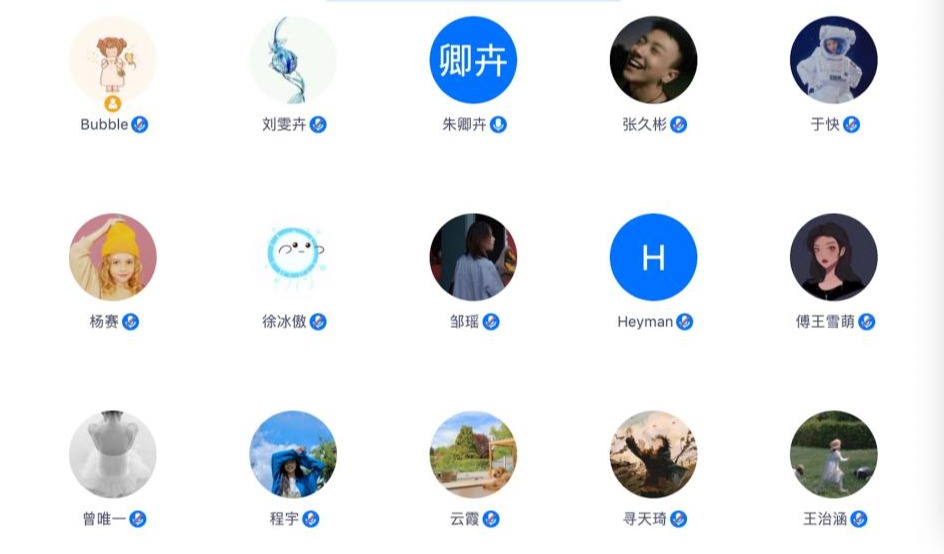Tap 王治涵's avatar
The width and height of the screenshot is (944, 554).
(833, 454)
